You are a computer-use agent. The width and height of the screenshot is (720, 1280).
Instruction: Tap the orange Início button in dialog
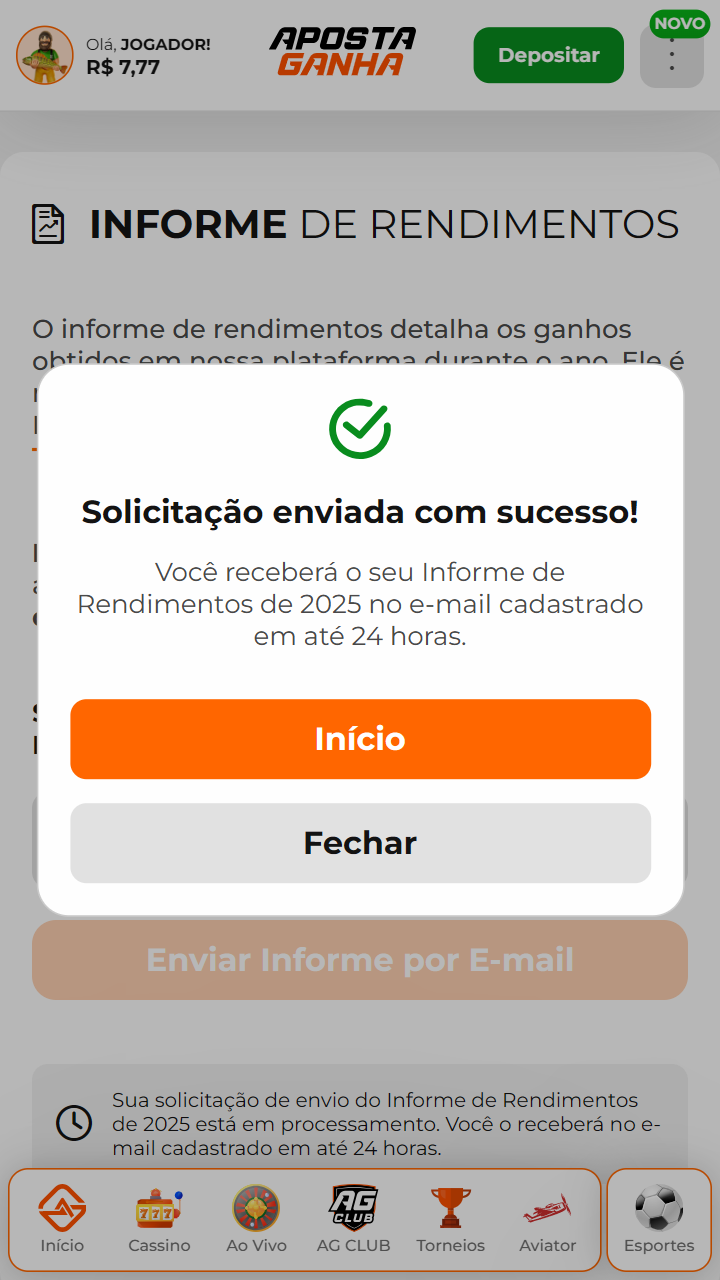[x=360, y=739]
